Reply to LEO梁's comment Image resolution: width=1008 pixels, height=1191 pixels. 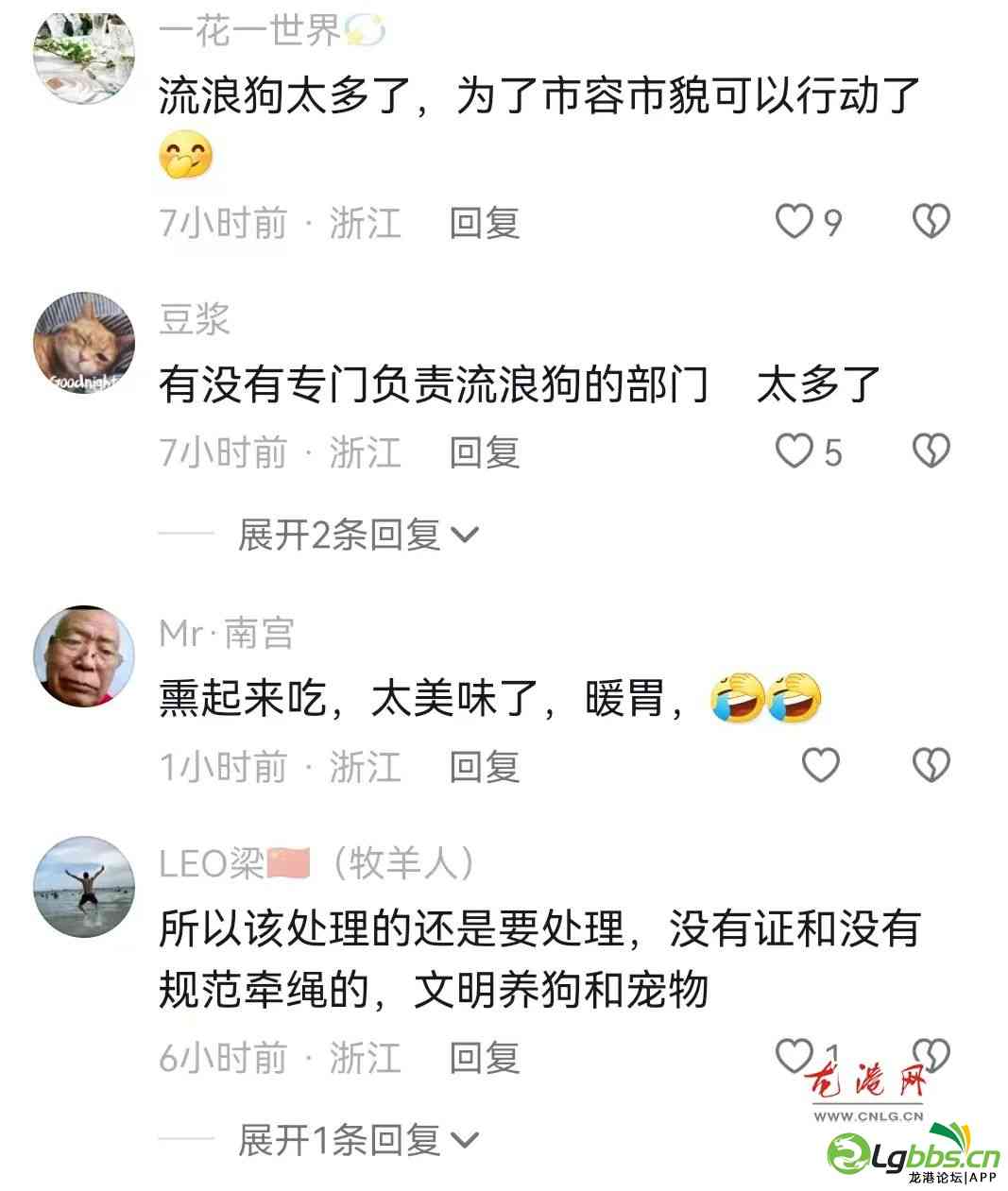484,1058
